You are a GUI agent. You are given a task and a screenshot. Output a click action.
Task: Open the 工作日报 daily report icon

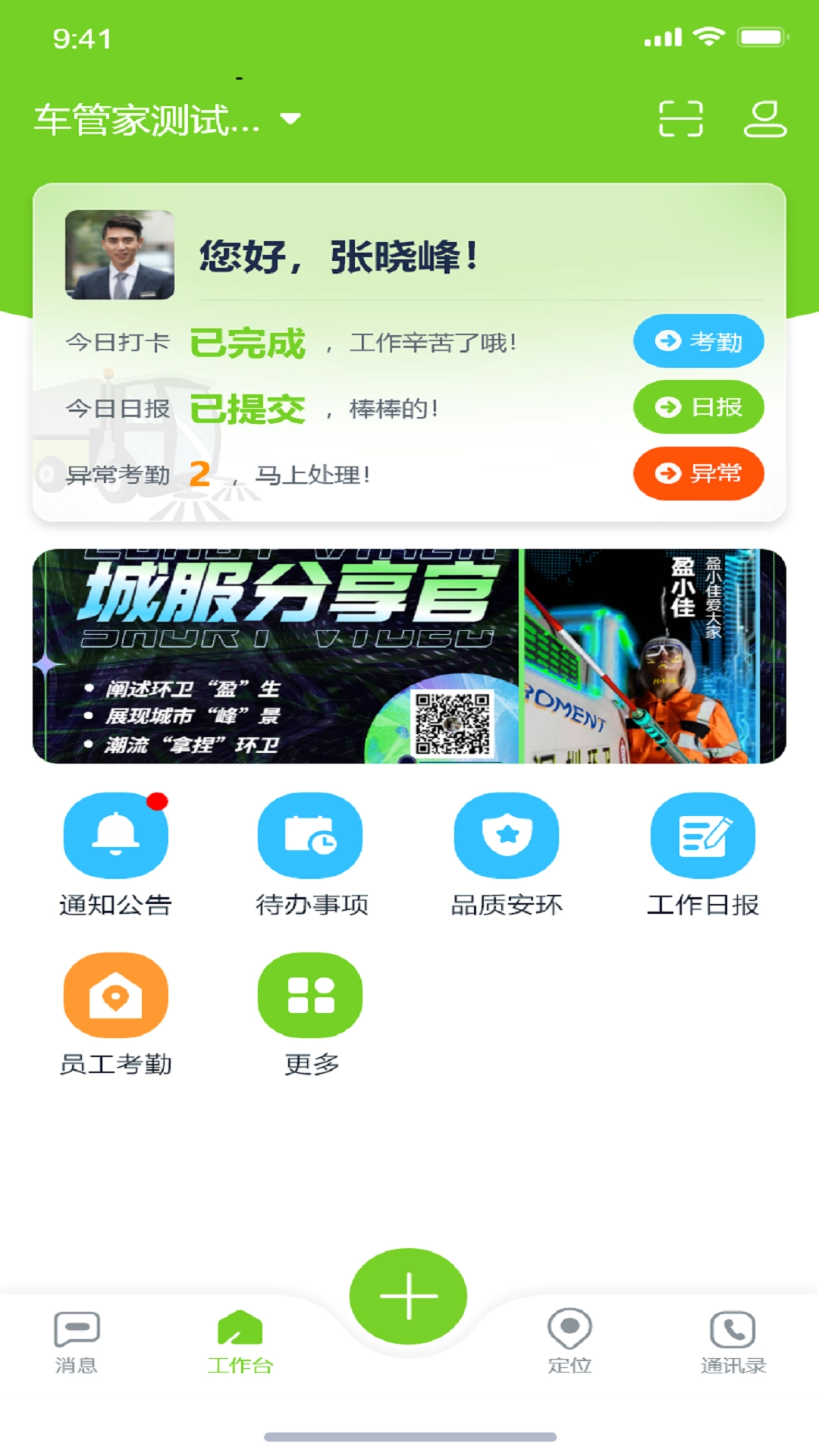click(702, 835)
